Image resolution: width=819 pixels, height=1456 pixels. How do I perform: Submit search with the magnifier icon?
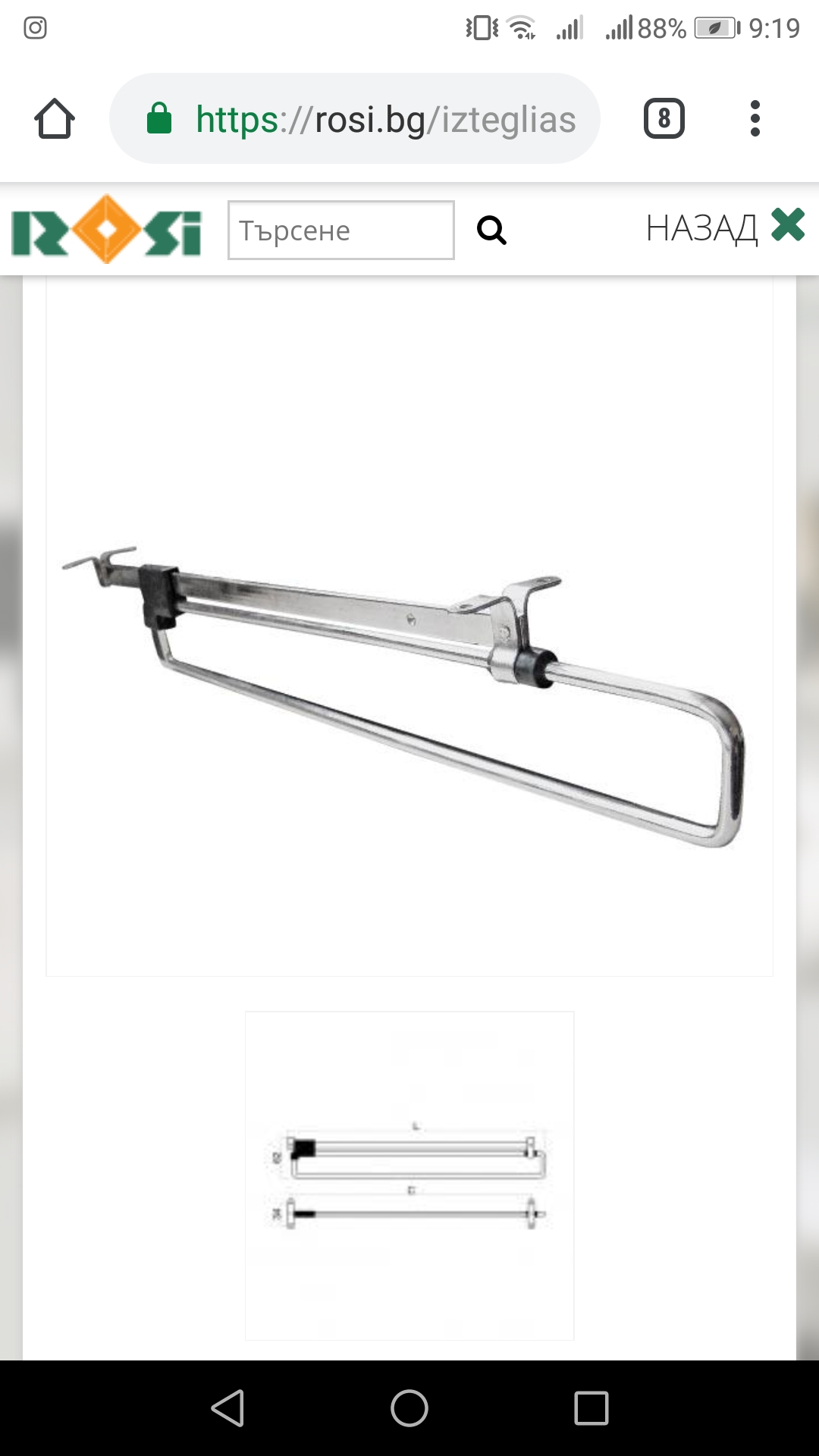(491, 230)
